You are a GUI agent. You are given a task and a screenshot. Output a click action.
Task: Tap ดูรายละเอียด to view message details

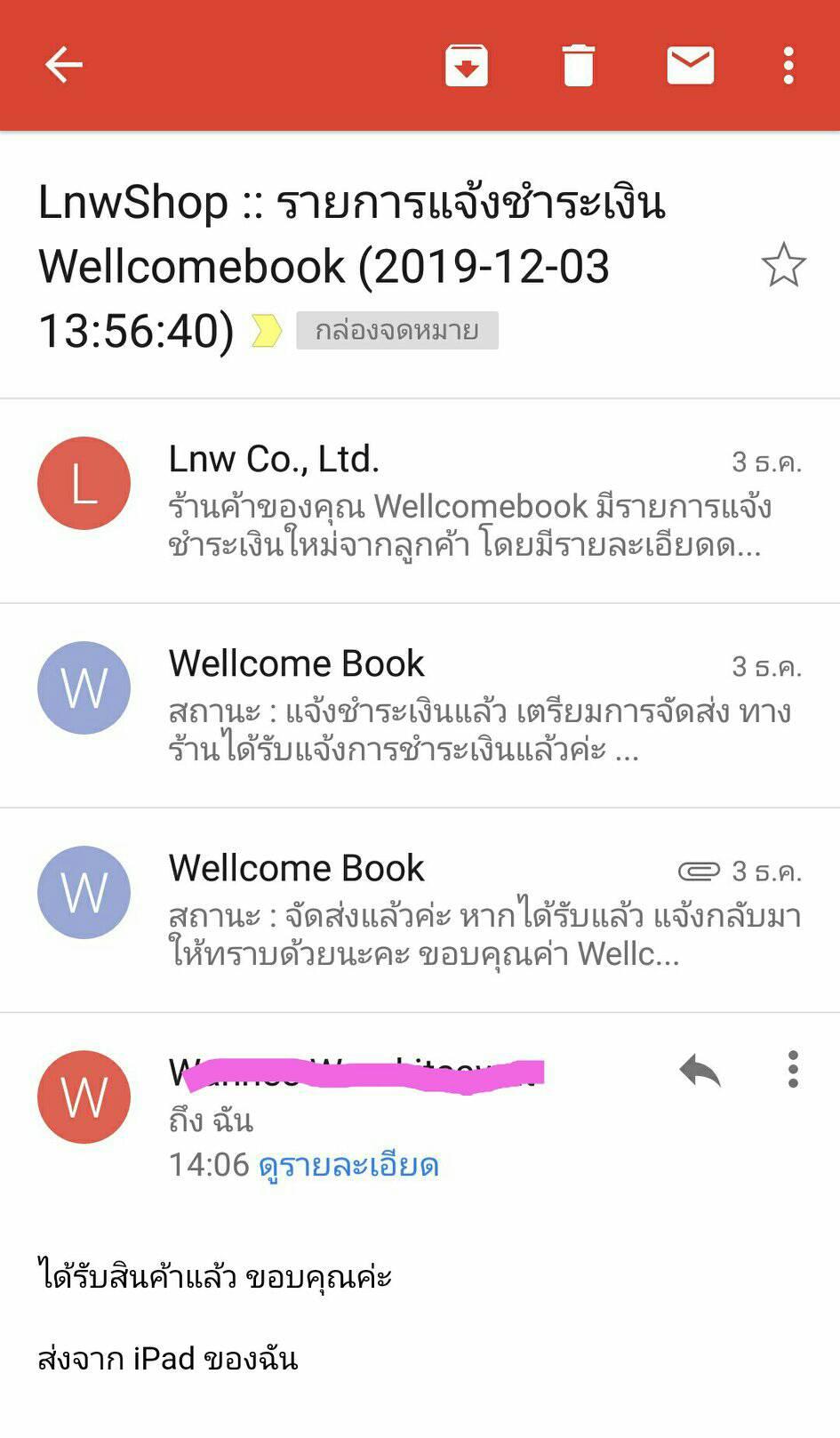click(x=348, y=1165)
